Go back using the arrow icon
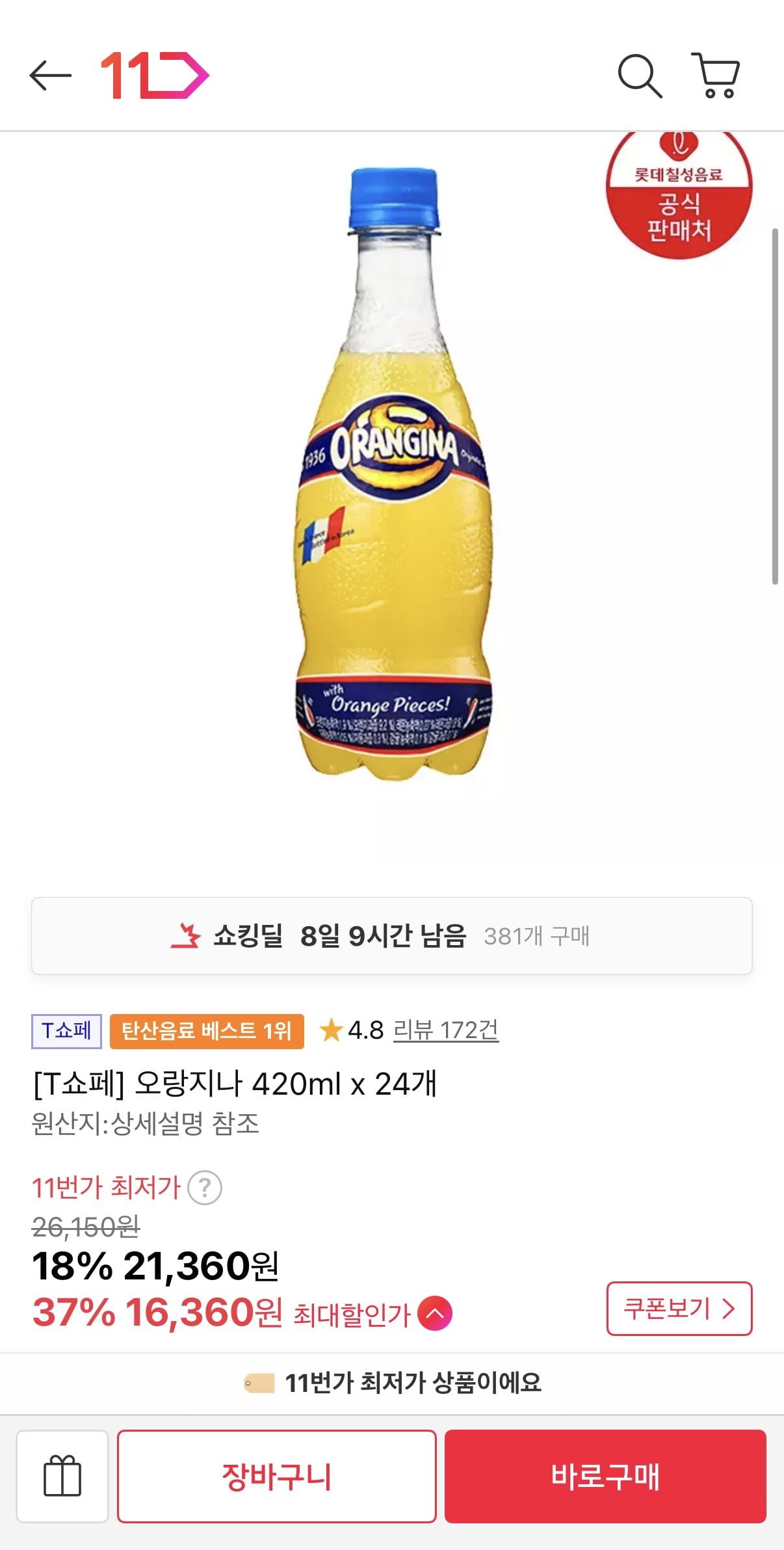784x1550 pixels. tap(50, 75)
